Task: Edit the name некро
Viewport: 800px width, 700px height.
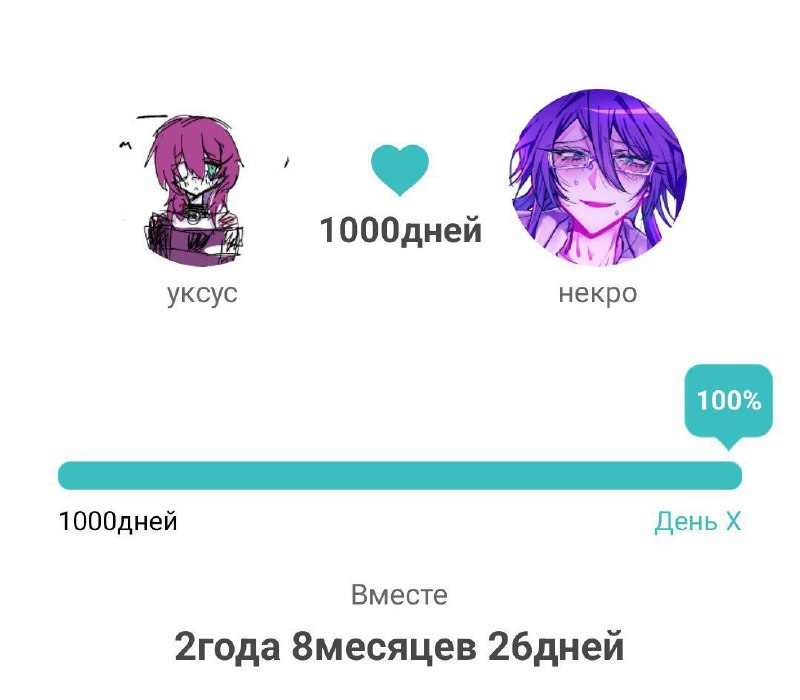Action: coord(597,293)
